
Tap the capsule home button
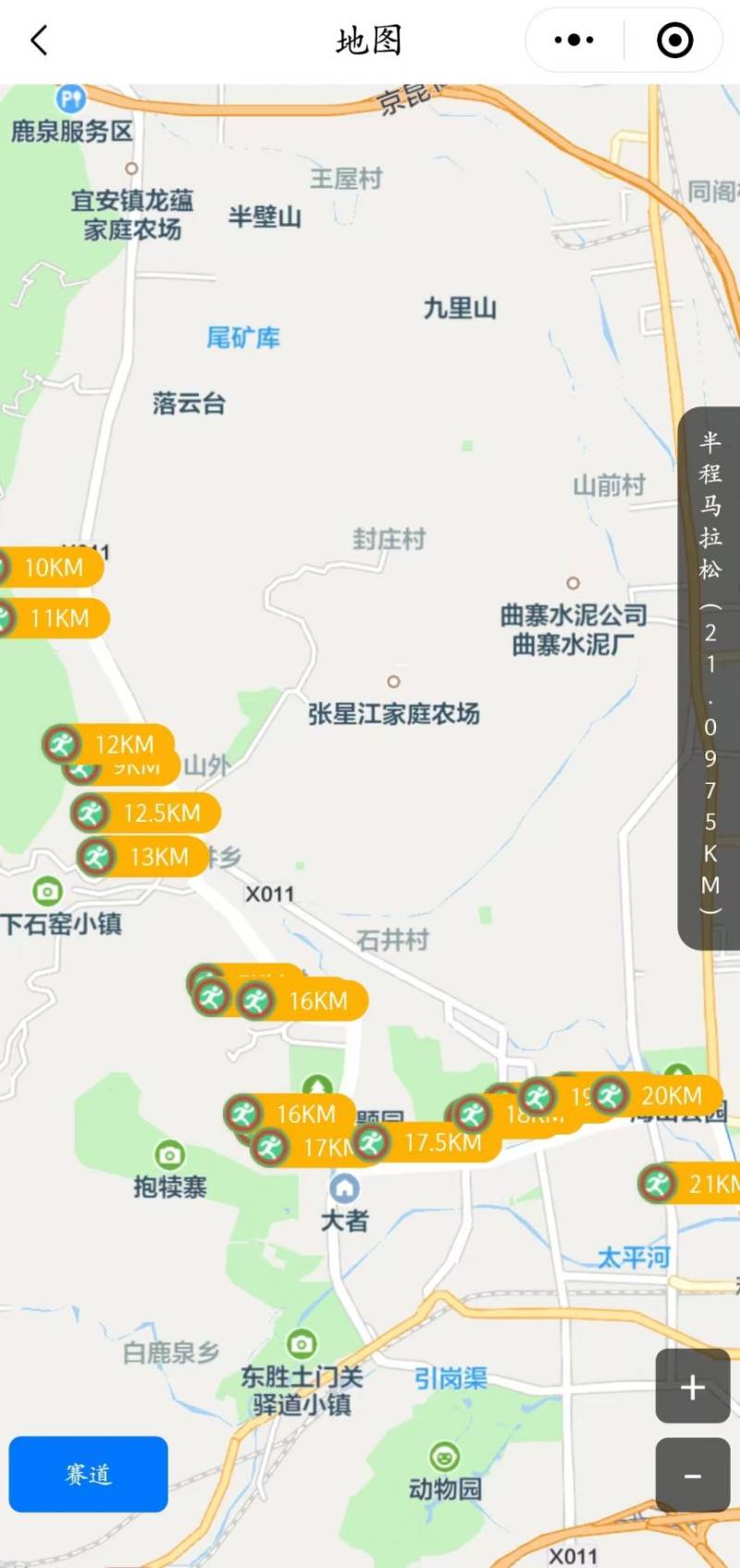coord(674,41)
